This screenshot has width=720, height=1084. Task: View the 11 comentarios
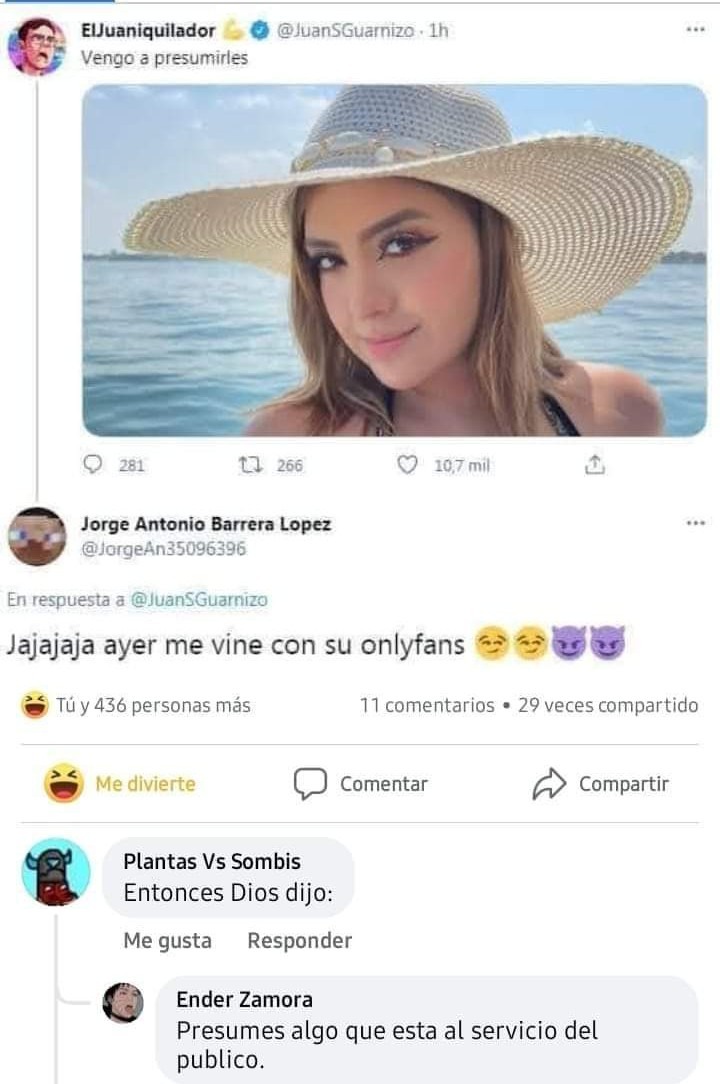(427, 705)
